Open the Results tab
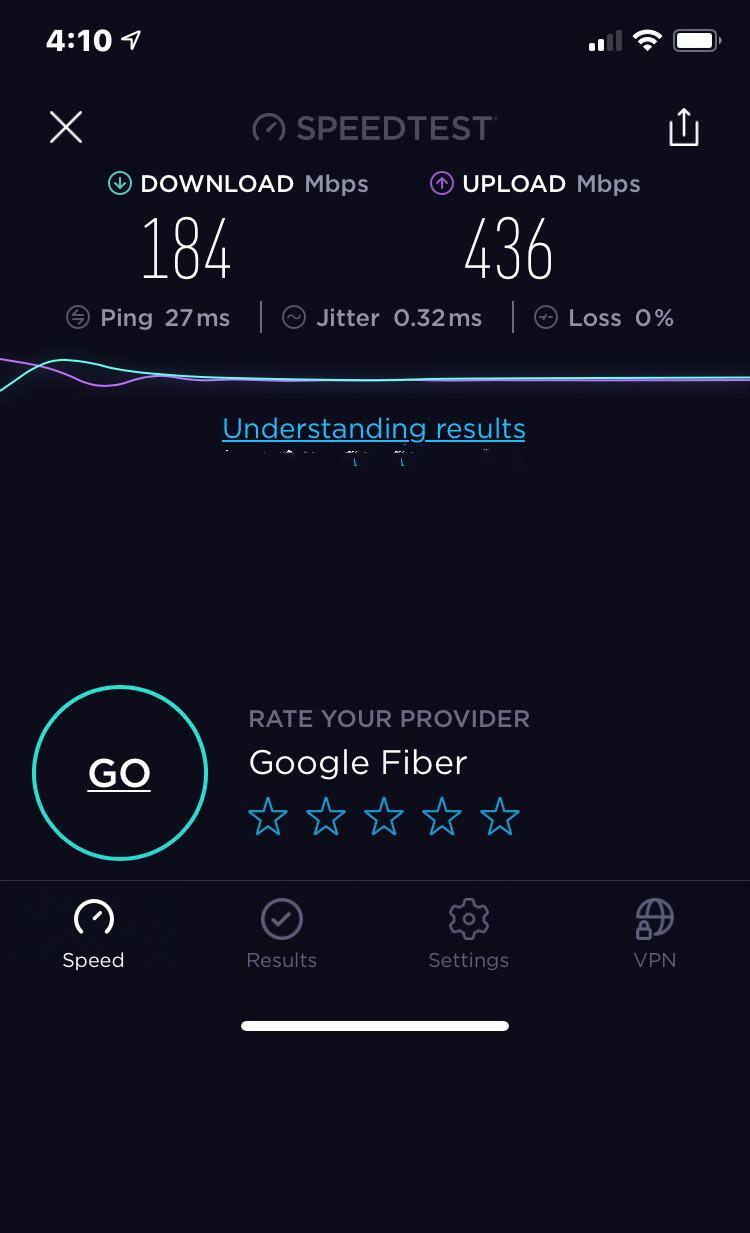Screen dimensions: 750x1233 (282, 935)
